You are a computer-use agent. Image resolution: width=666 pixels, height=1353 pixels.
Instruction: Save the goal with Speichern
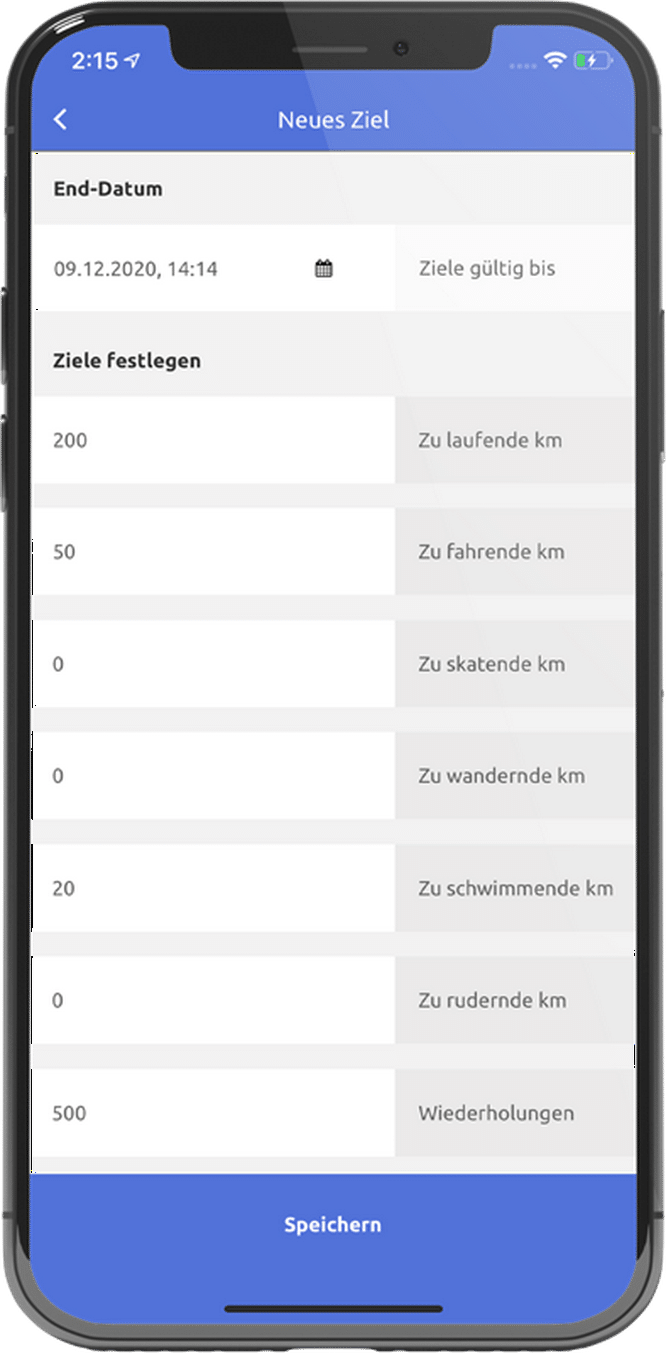(x=333, y=1225)
